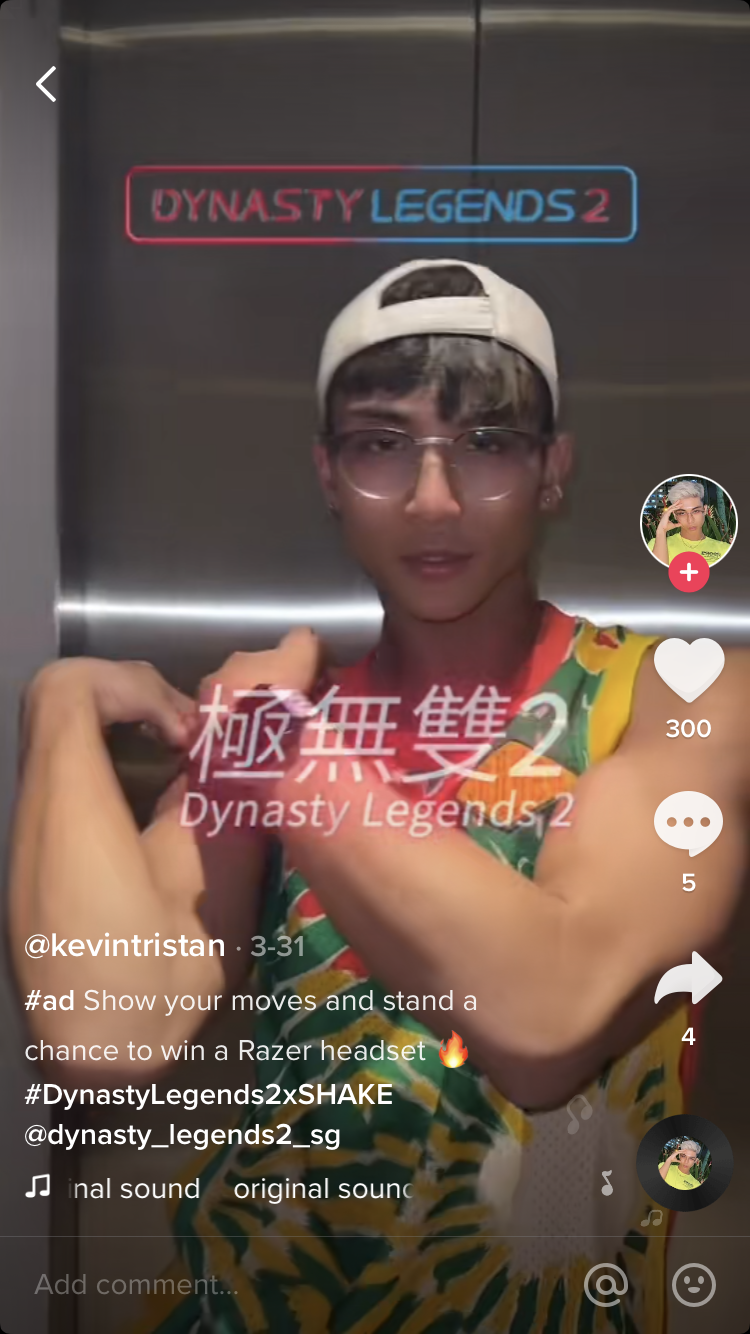This screenshot has width=750, height=1334.
Task: Open the #ad hashtag
Action: [50, 1001]
